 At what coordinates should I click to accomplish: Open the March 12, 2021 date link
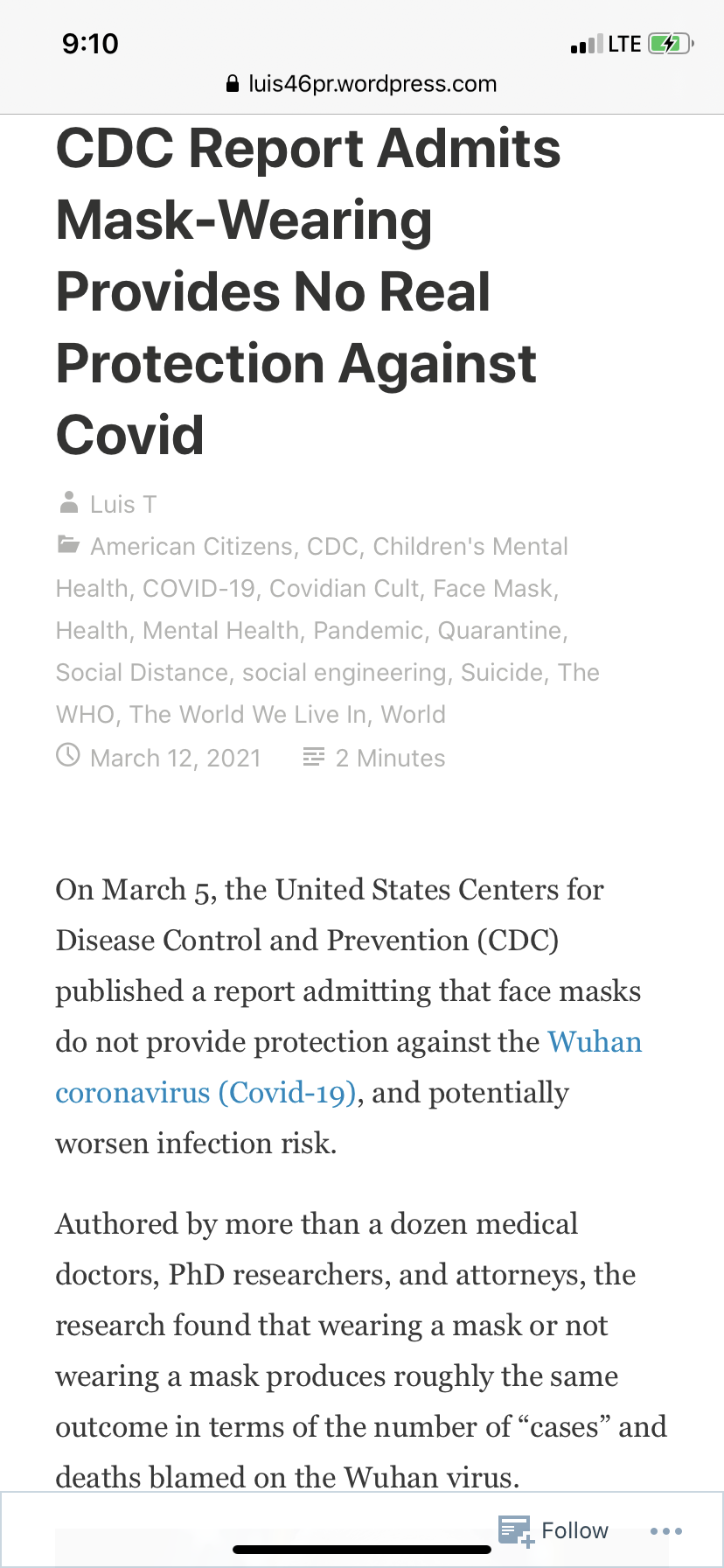[176, 758]
